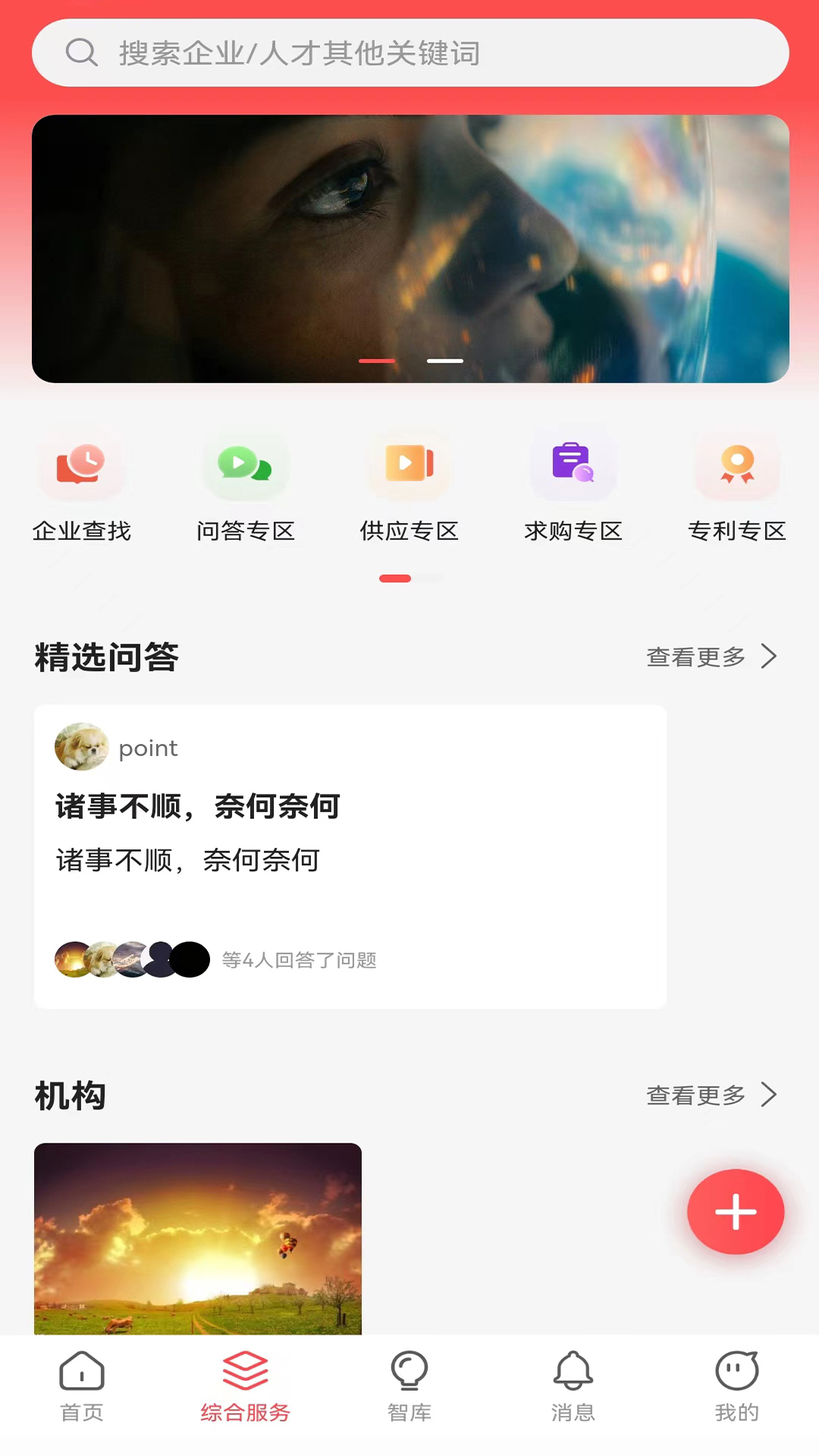Viewport: 819px width, 1456px height.
Task: Tap the search box for 企业/人才 keywords
Action: (410, 53)
